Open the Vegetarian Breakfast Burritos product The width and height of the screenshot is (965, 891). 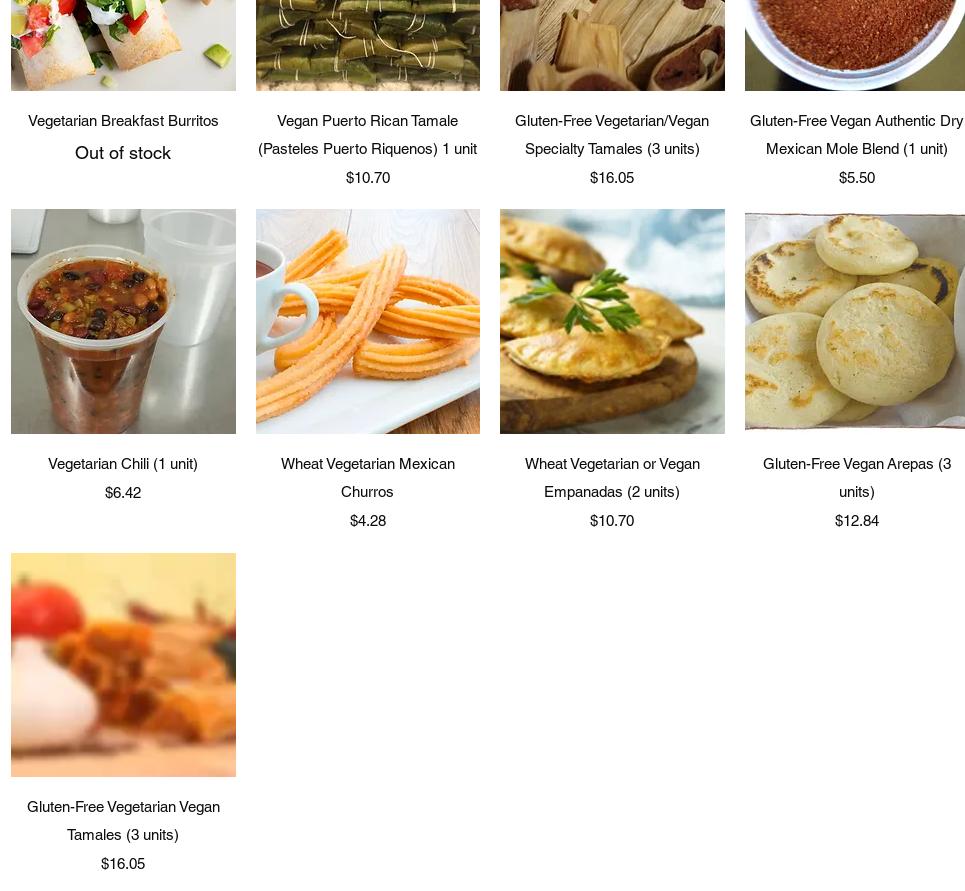(x=123, y=120)
